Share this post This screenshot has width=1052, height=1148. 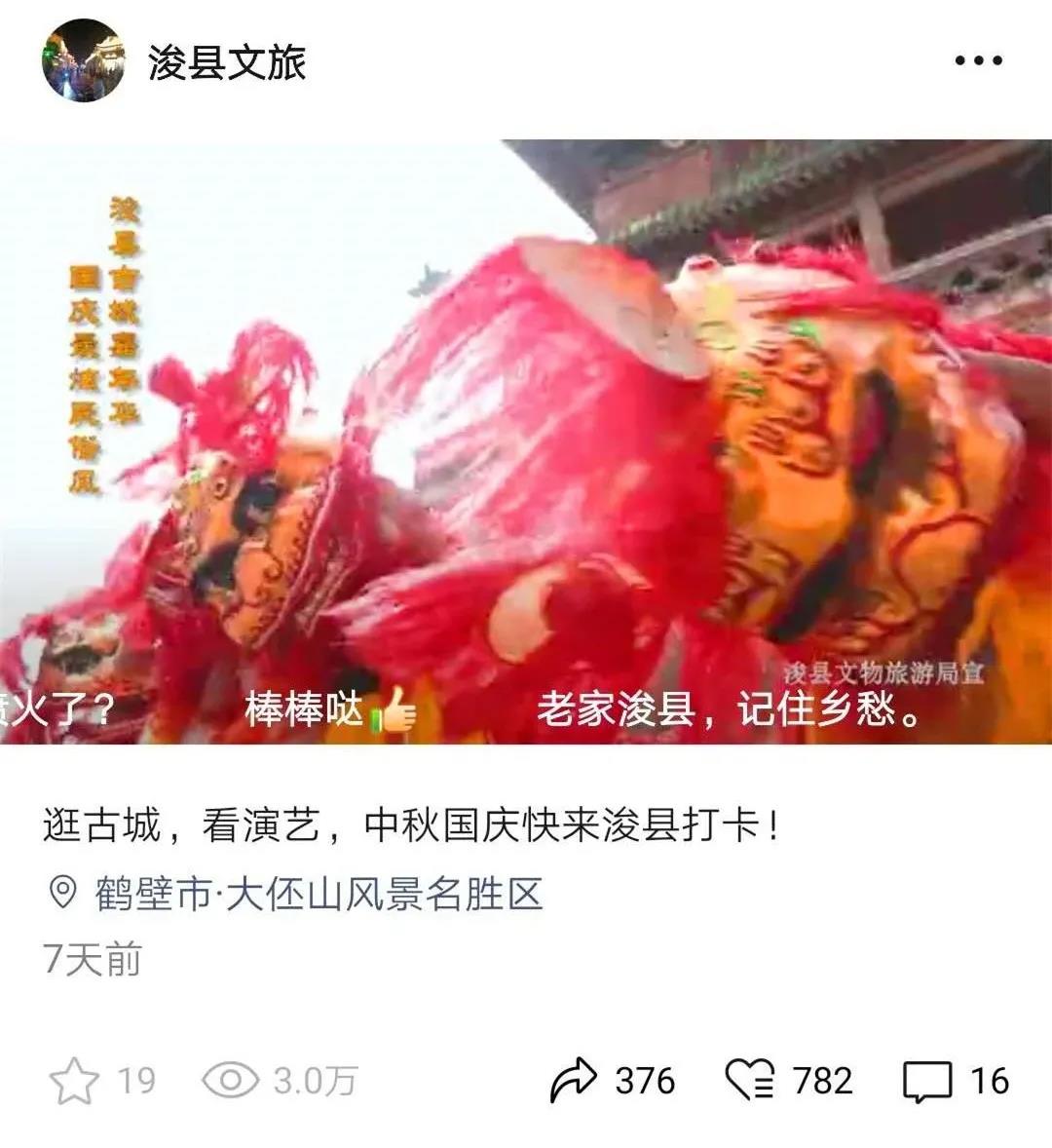[573, 1080]
